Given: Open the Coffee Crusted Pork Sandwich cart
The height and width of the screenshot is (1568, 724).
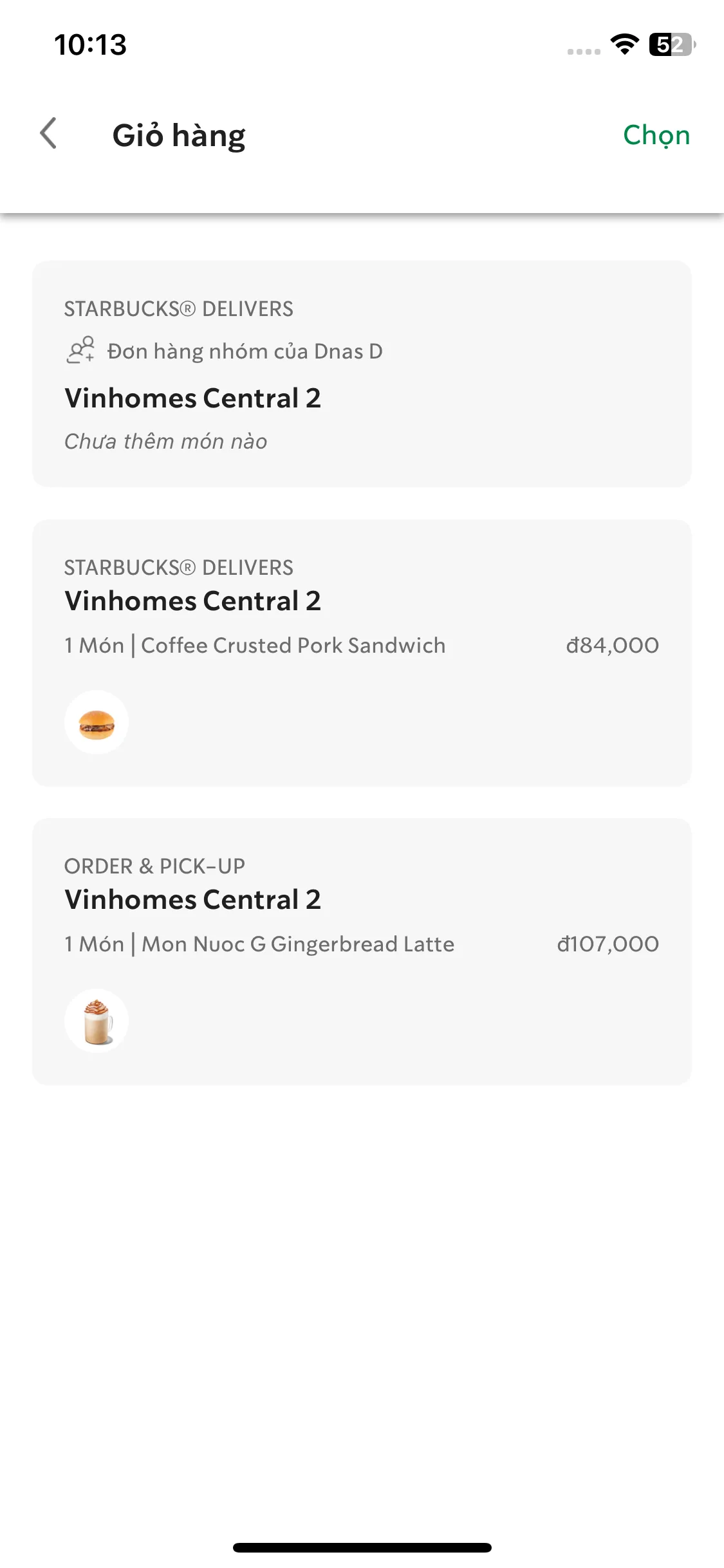Looking at the screenshot, I should click(x=362, y=651).
